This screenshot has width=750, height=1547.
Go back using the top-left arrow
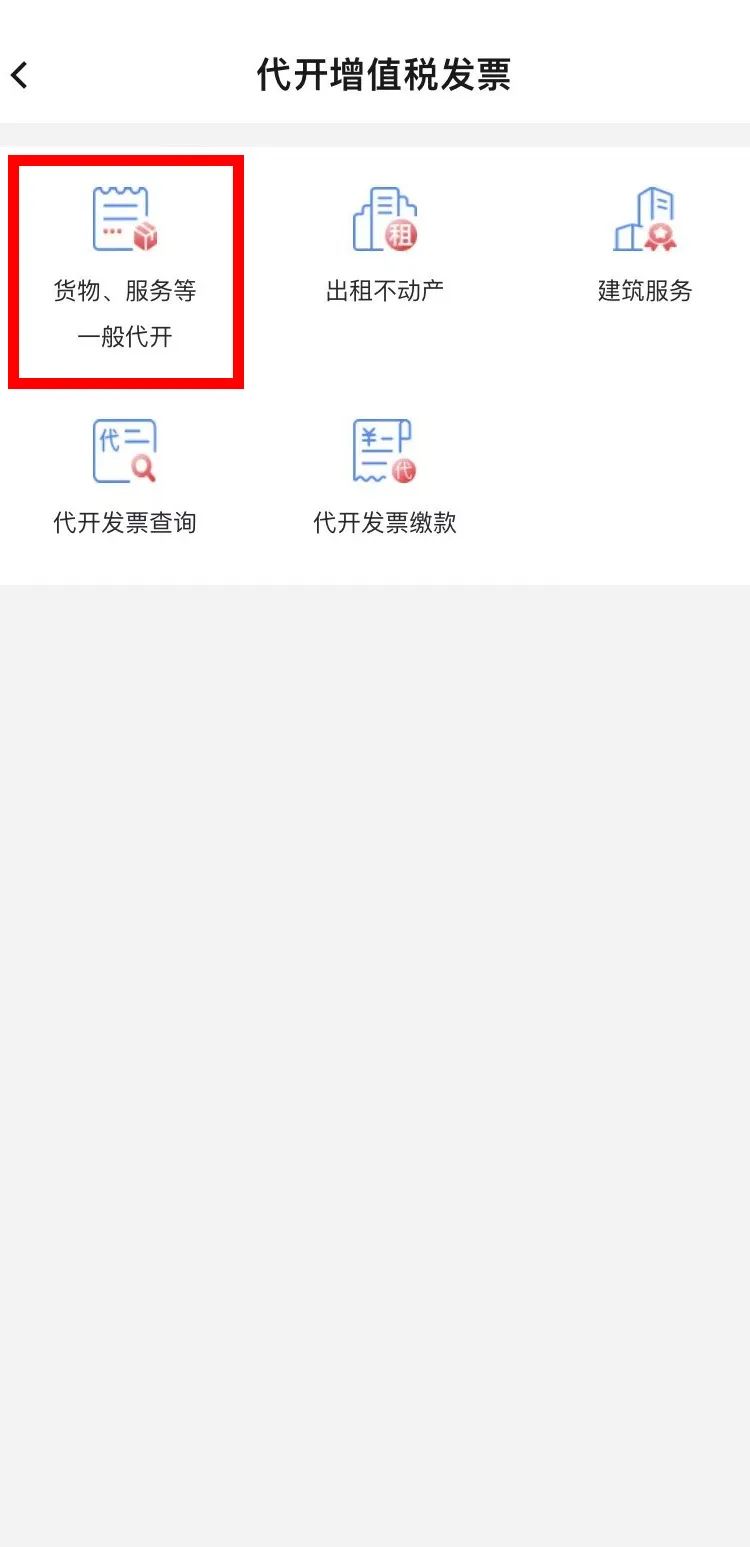[20, 75]
